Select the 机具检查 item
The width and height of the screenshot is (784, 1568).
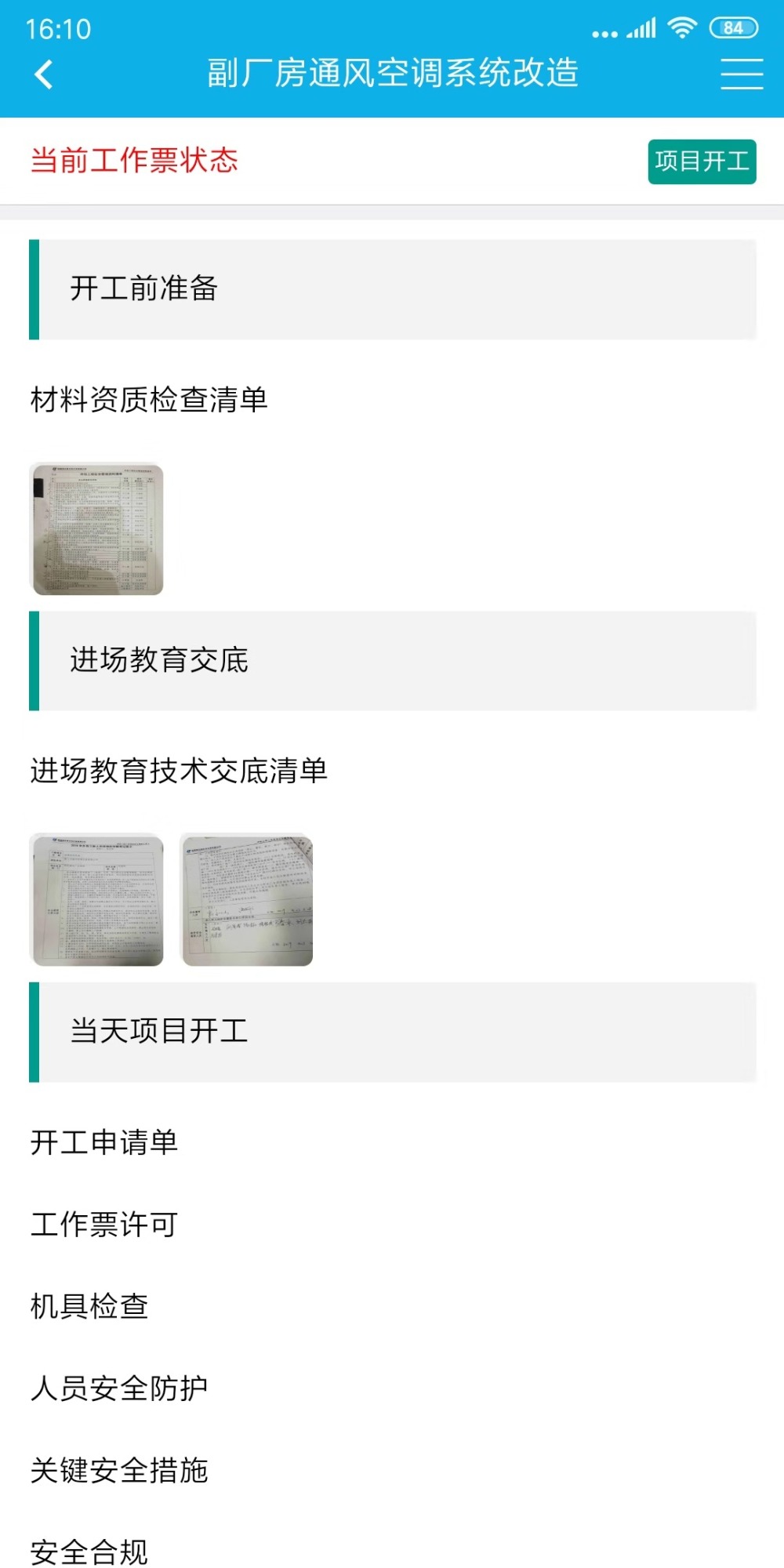(392, 1305)
